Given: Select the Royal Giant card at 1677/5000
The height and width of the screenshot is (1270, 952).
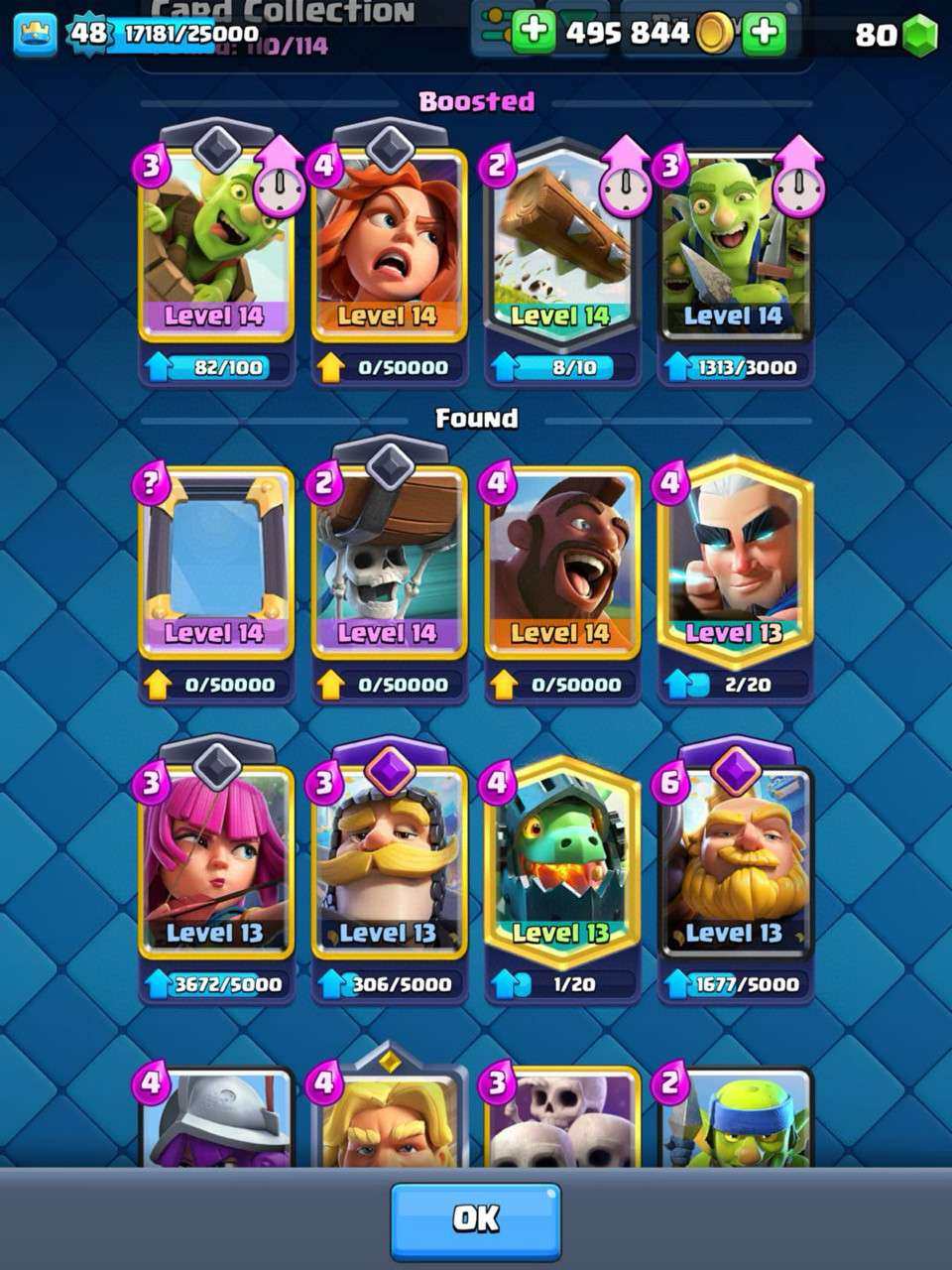Looking at the screenshot, I should click(735, 865).
